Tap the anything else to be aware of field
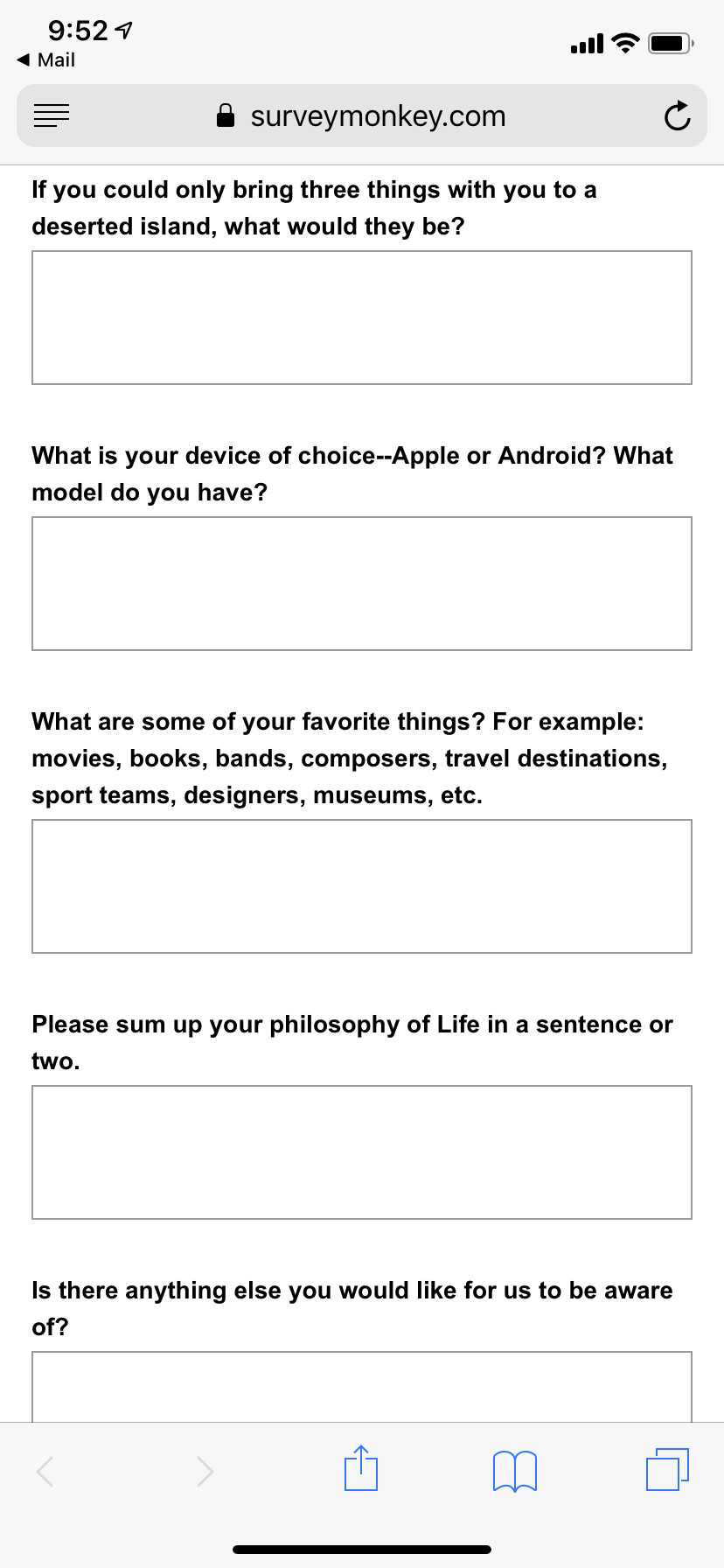This screenshot has width=724, height=1568. click(x=362, y=1387)
